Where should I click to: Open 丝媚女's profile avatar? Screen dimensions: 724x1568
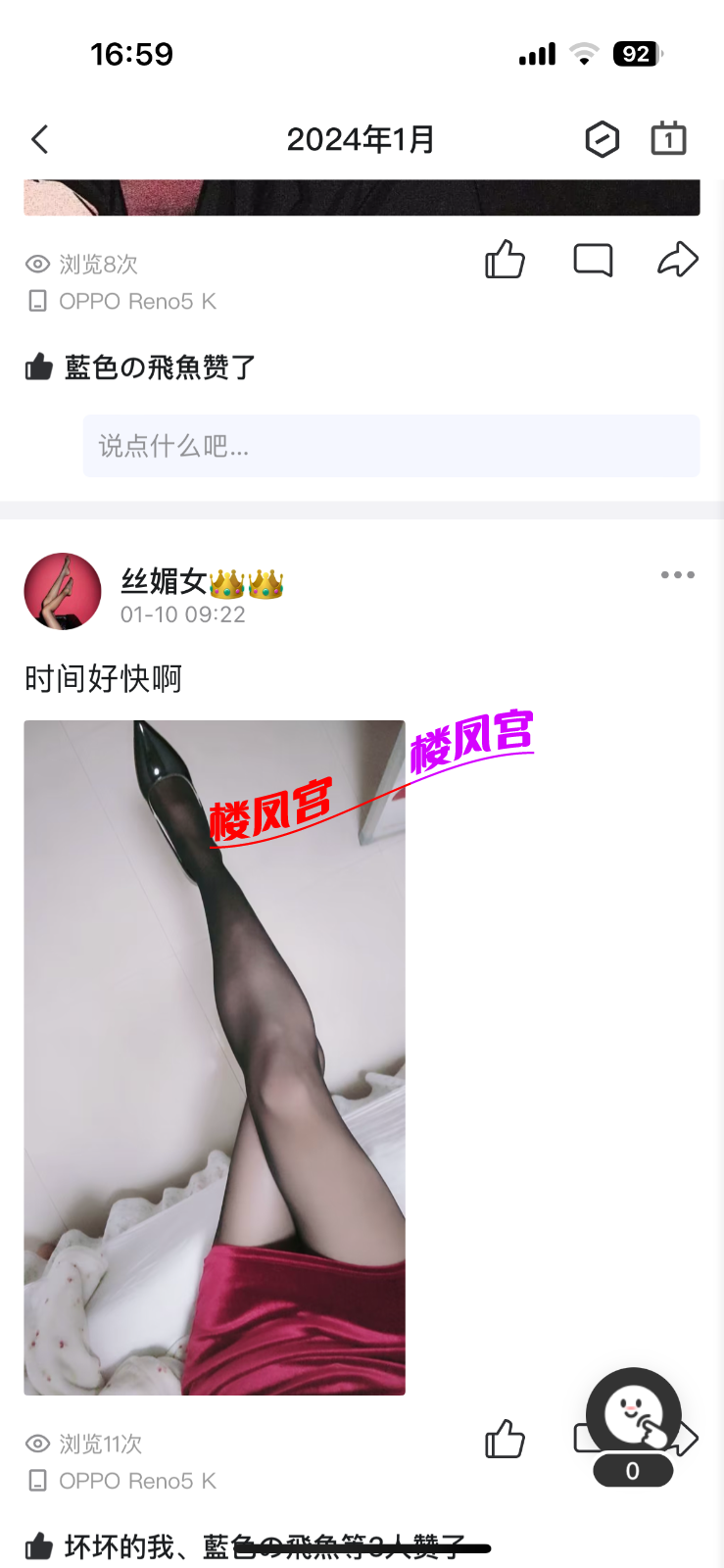(x=63, y=591)
